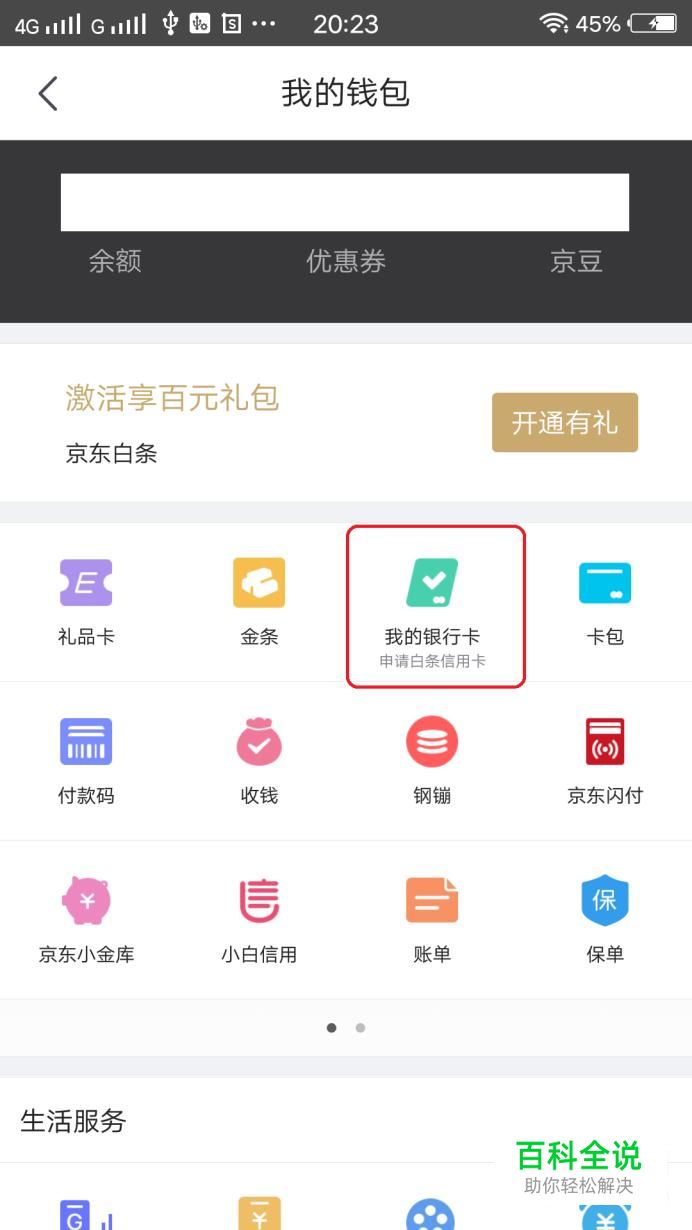This screenshot has height=1230, width=692.
Task: Tap the 开通有礼 button
Action: point(565,422)
